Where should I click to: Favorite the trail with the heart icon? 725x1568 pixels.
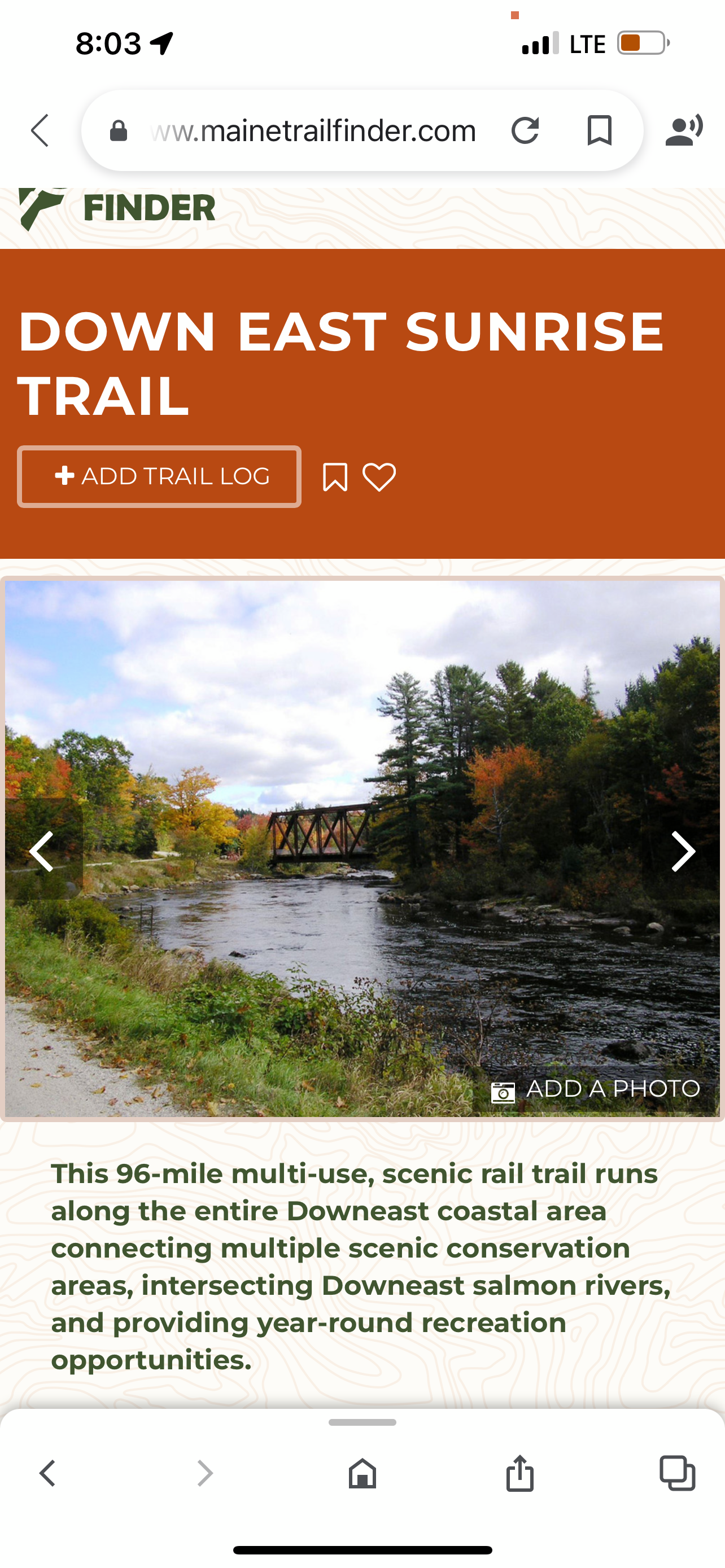point(379,476)
